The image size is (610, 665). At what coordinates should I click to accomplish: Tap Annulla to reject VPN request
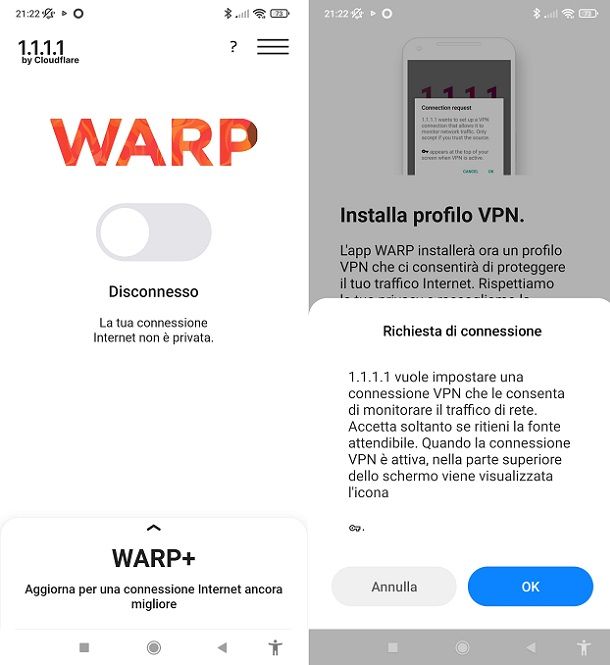(394, 587)
